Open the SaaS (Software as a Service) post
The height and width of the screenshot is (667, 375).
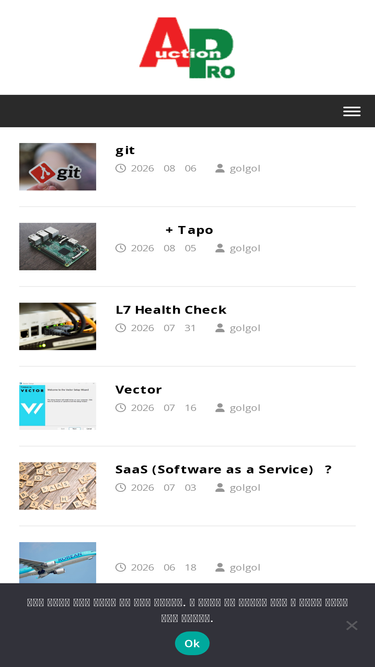(x=223, y=469)
